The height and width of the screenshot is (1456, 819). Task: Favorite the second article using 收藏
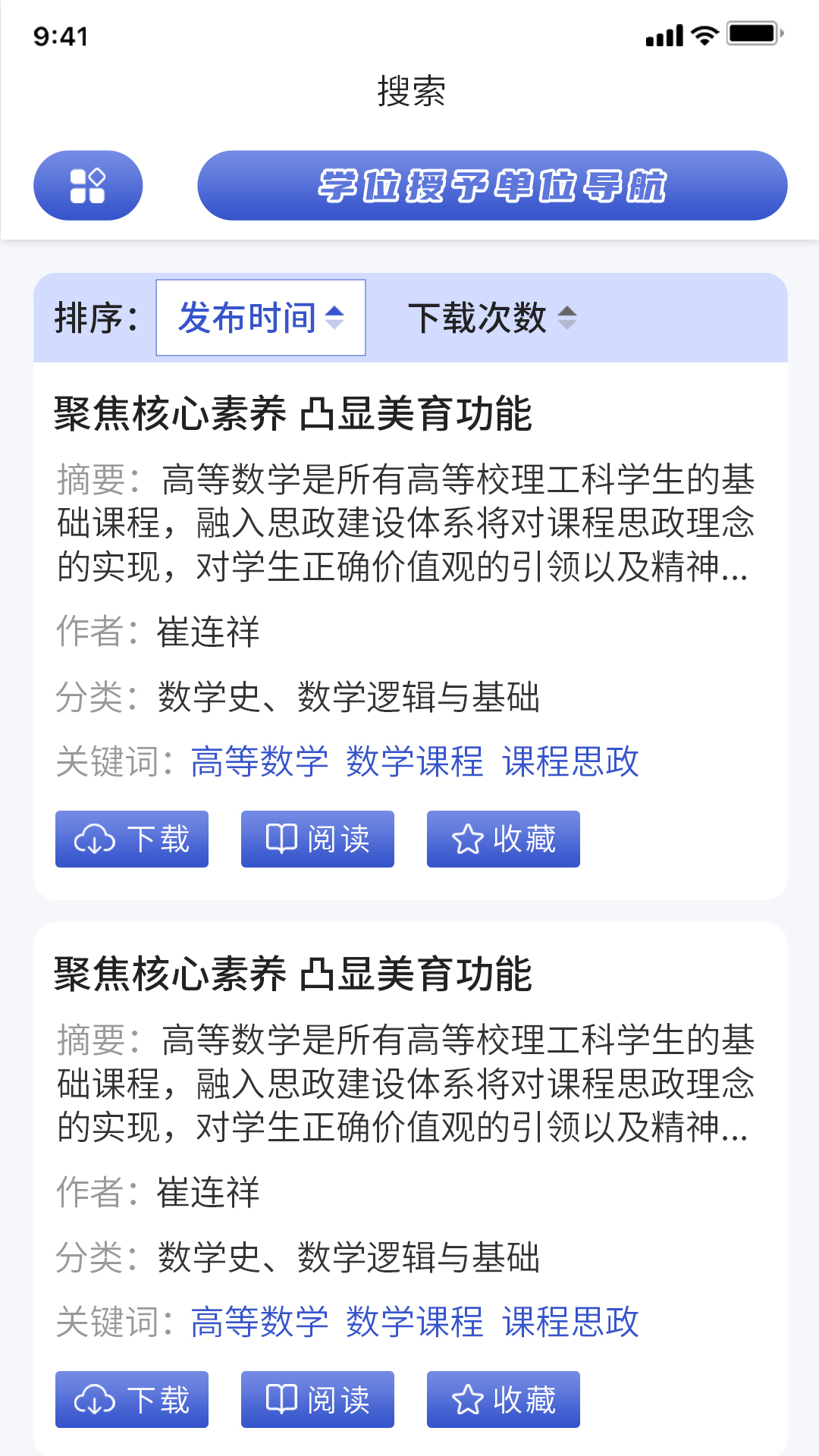click(503, 1400)
